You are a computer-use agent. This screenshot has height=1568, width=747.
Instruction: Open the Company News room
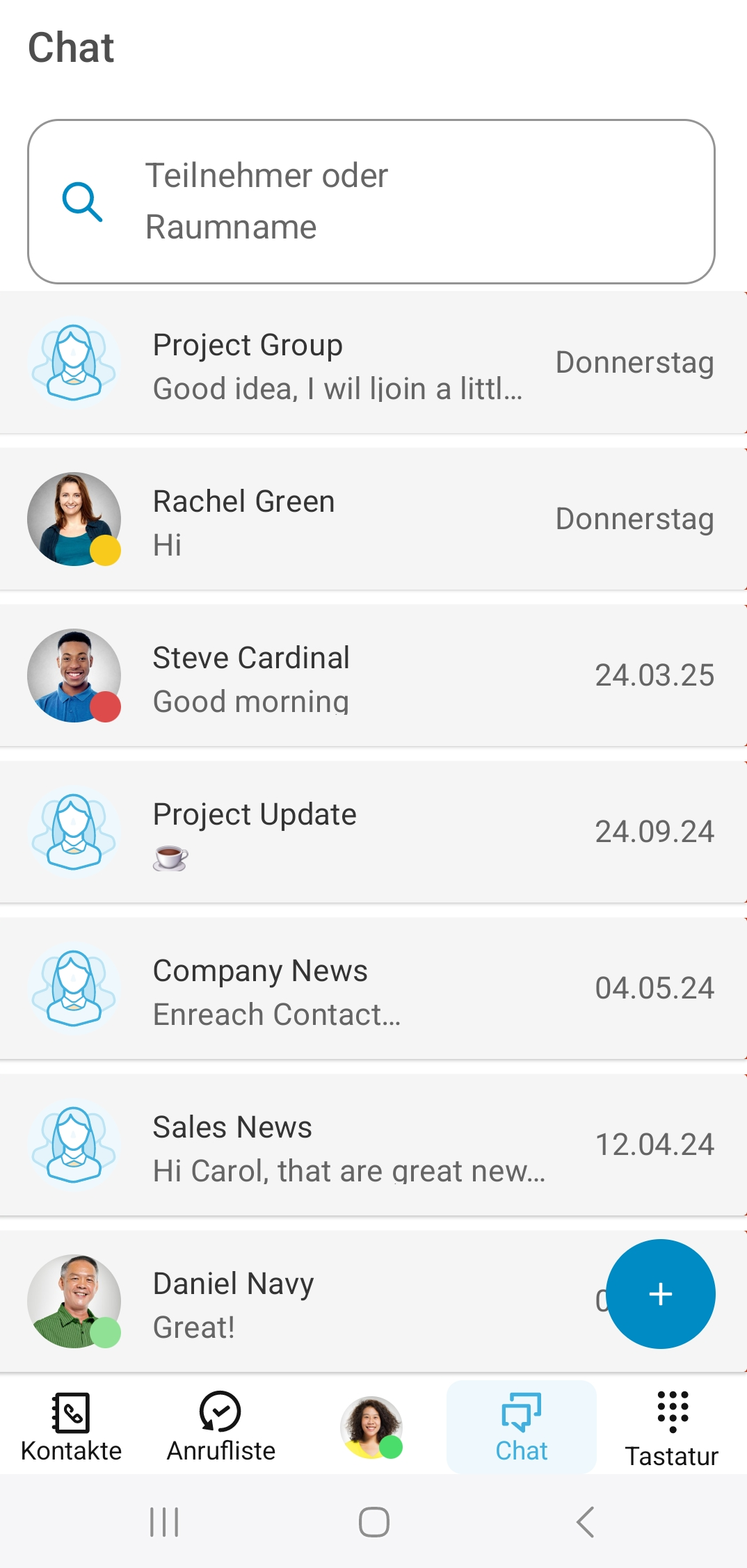click(371, 989)
